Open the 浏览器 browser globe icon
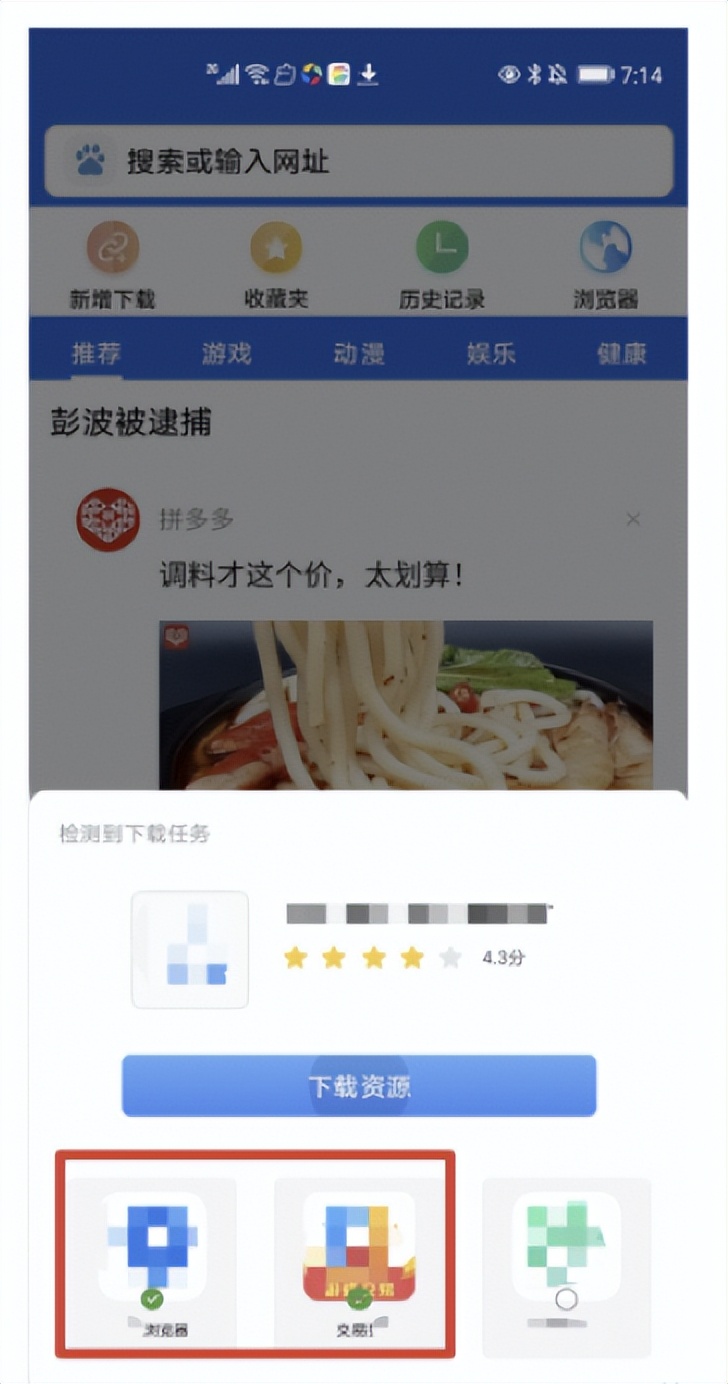The width and height of the screenshot is (728, 1384). (x=602, y=247)
